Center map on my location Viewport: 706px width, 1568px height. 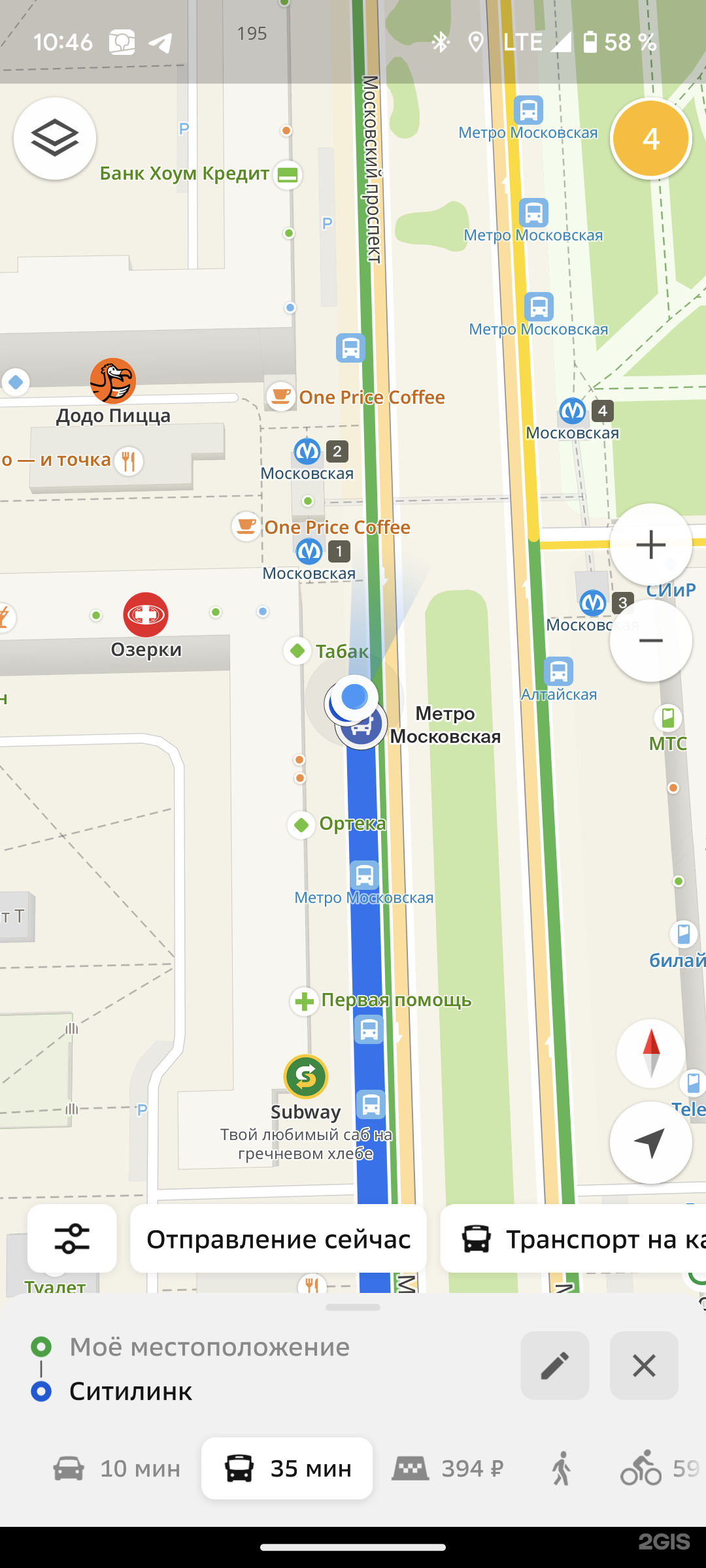(650, 1143)
